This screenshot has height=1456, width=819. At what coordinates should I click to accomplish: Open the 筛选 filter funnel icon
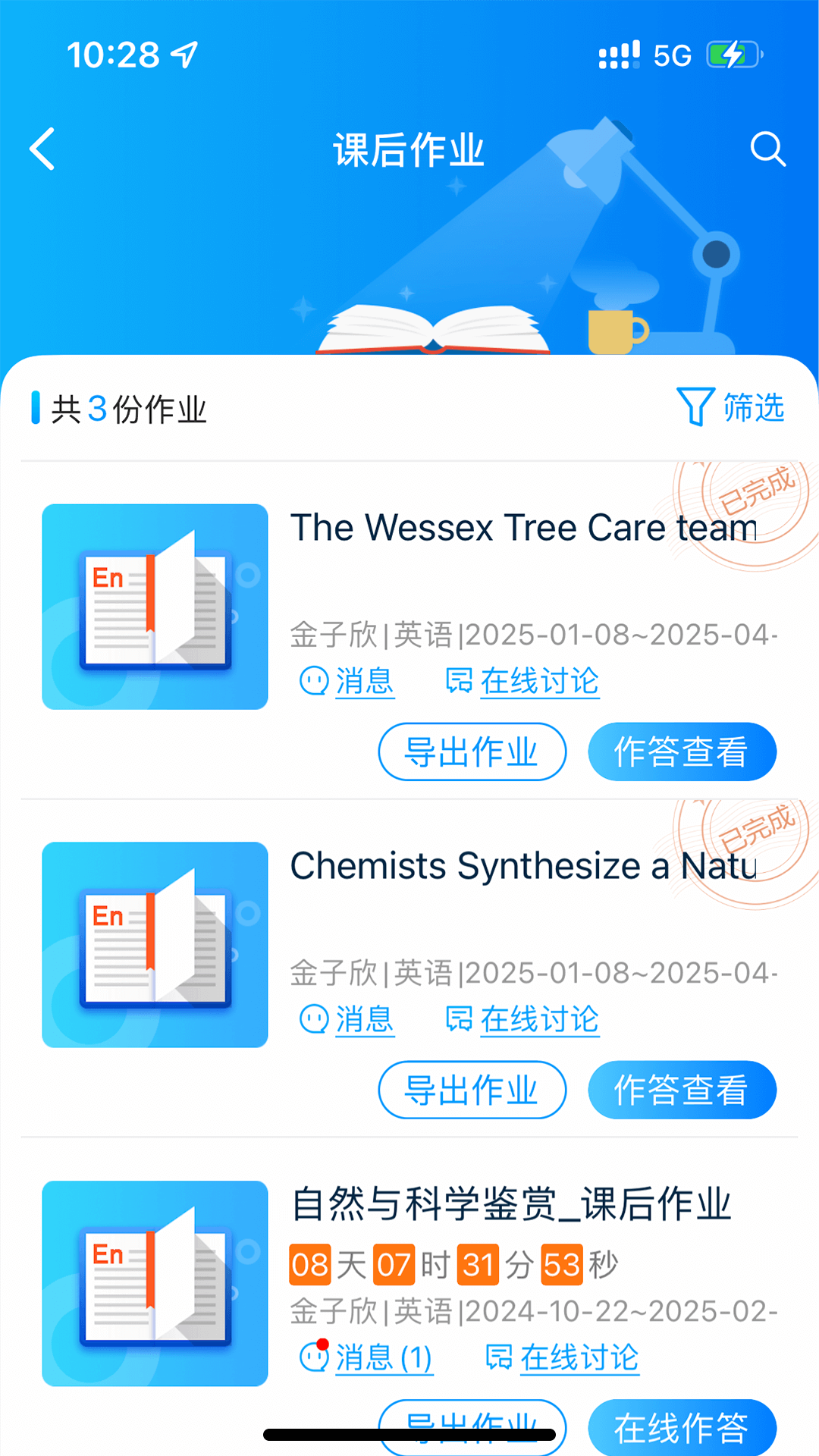click(x=695, y=408)
